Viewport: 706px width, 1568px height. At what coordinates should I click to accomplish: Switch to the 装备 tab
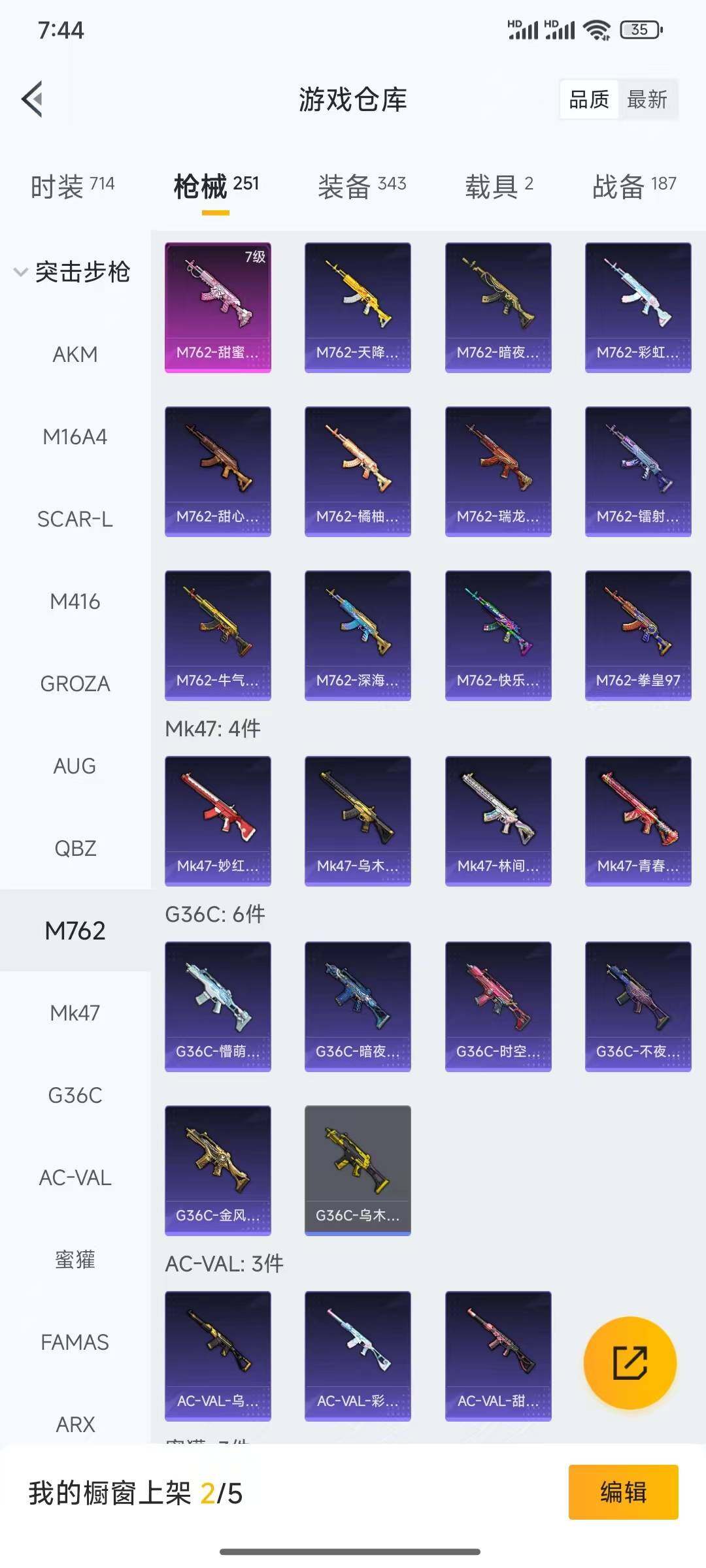(x=361, y=186)
